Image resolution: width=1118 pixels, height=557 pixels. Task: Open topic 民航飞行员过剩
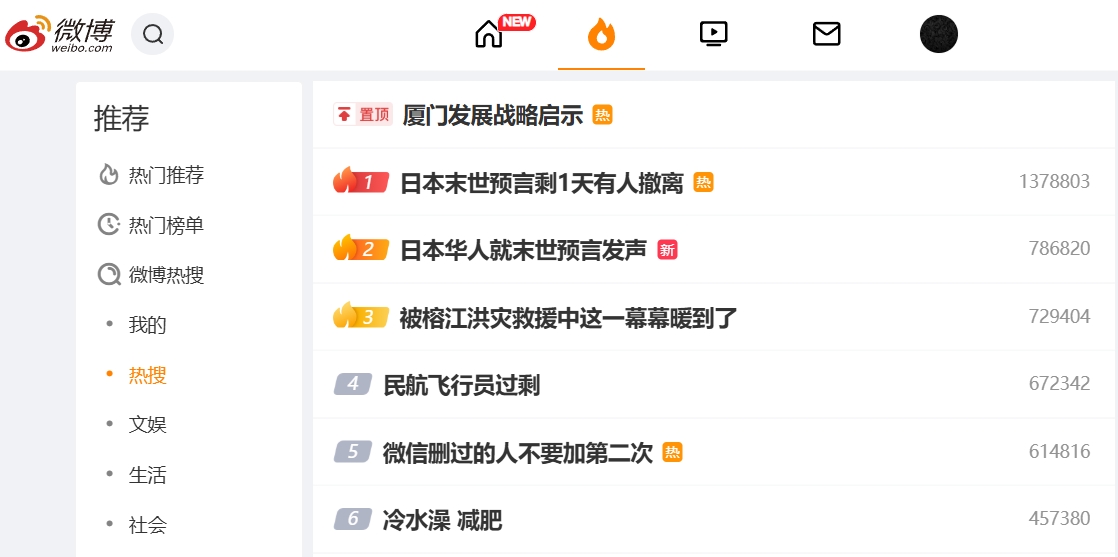pos(461,385)
